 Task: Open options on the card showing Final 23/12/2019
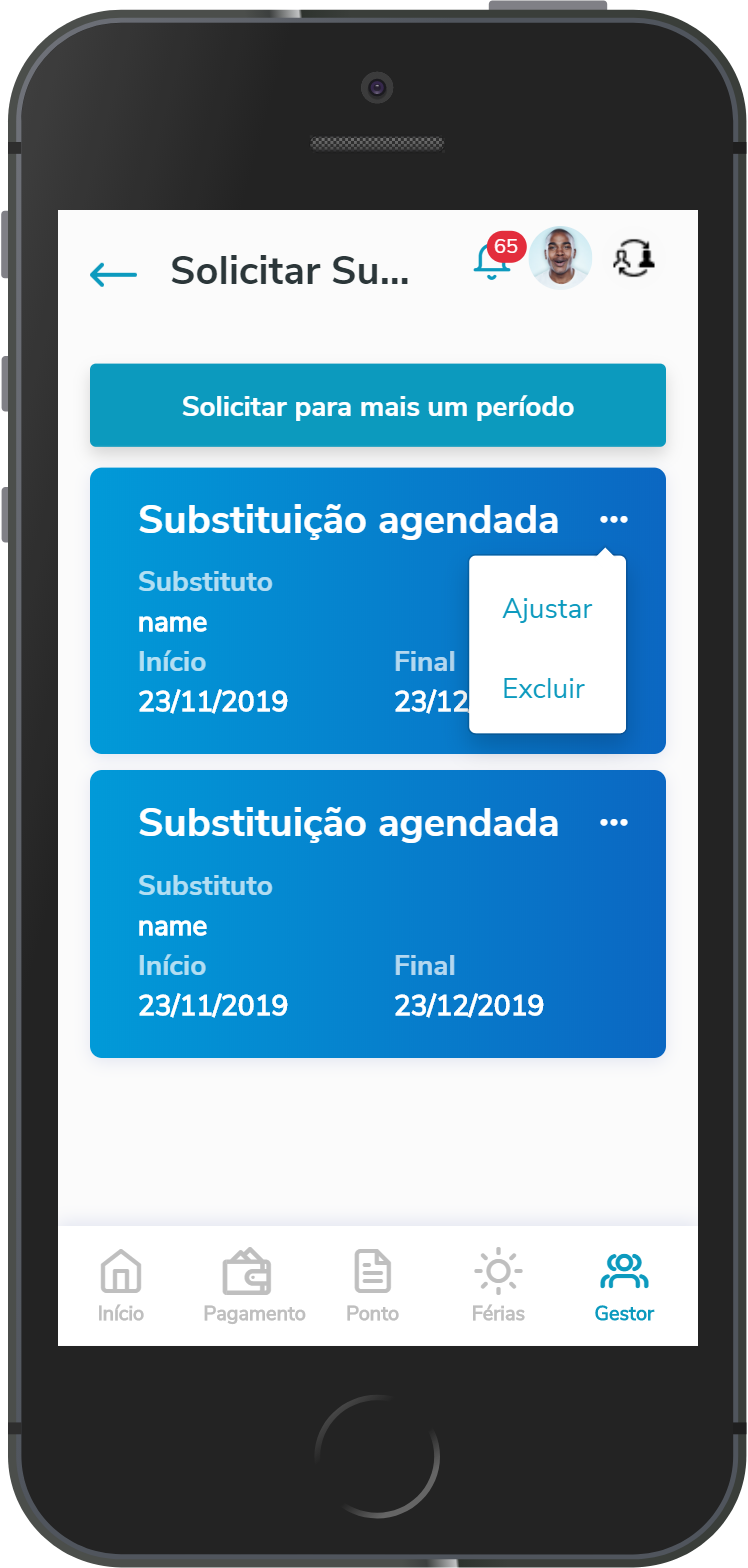[613, 822]
